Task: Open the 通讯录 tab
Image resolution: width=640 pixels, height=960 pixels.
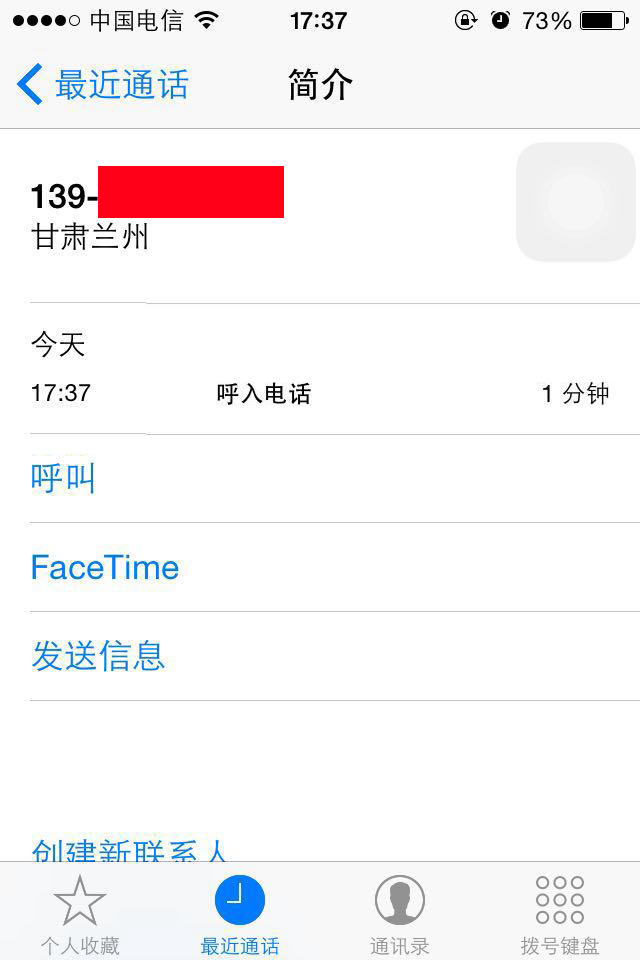Action: click(400, 914)
